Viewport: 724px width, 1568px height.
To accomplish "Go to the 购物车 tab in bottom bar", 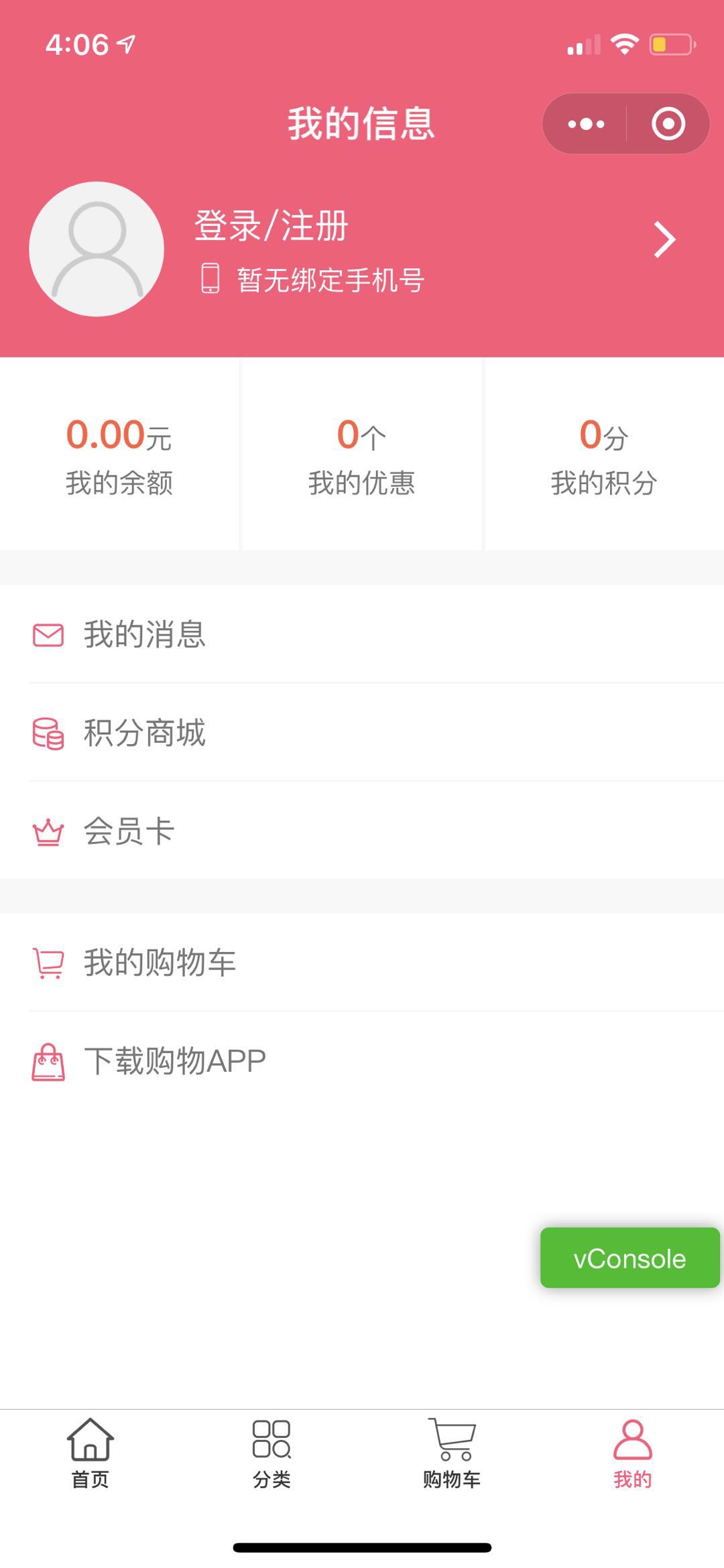I will pyautogui.click(x=452, y=1452).
